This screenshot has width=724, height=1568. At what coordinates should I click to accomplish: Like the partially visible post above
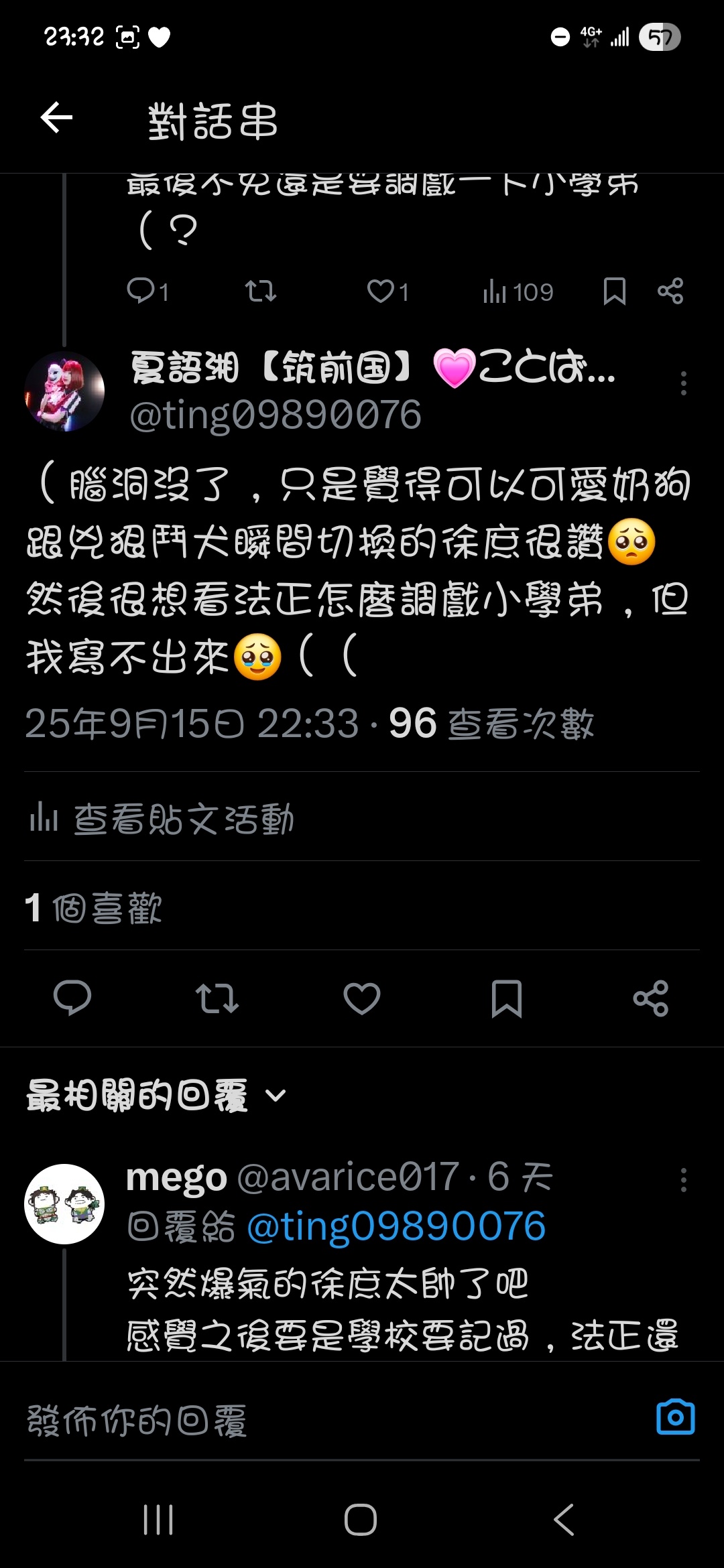[x=381, y=291]
